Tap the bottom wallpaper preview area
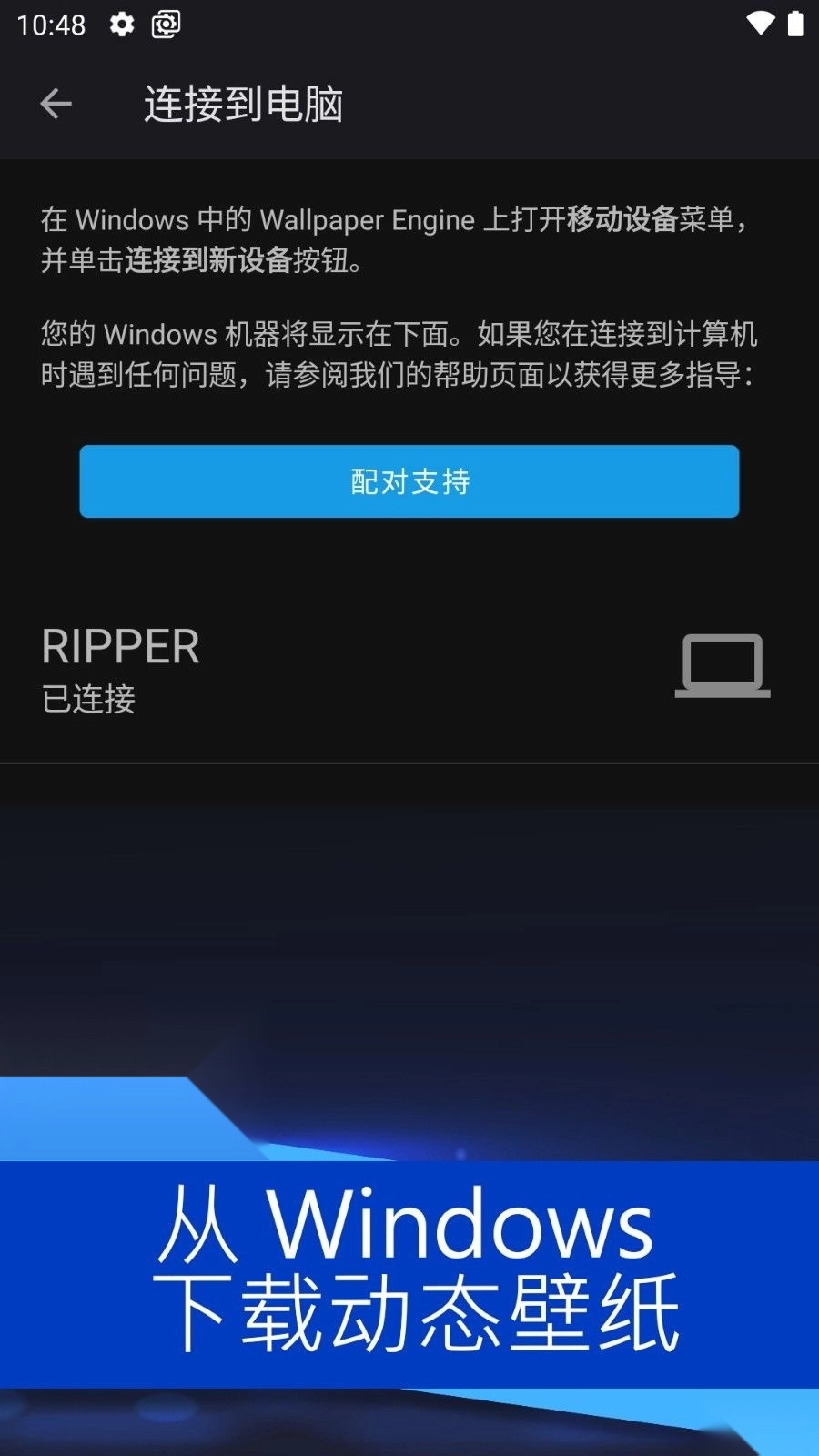The image size is (819, 1456). pos(409,955)
